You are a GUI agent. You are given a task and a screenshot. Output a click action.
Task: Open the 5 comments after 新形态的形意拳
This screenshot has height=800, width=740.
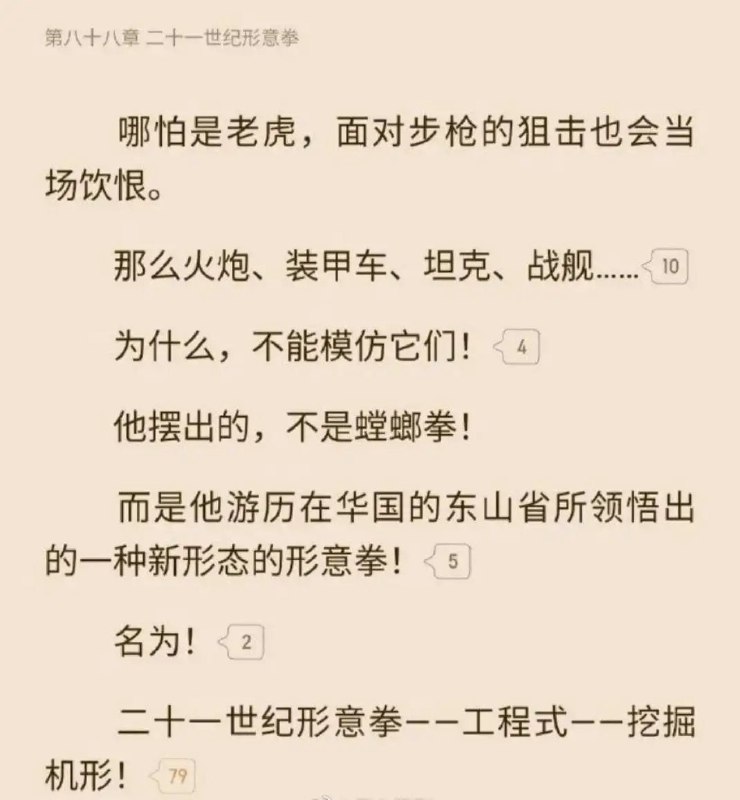pos(450,561)
